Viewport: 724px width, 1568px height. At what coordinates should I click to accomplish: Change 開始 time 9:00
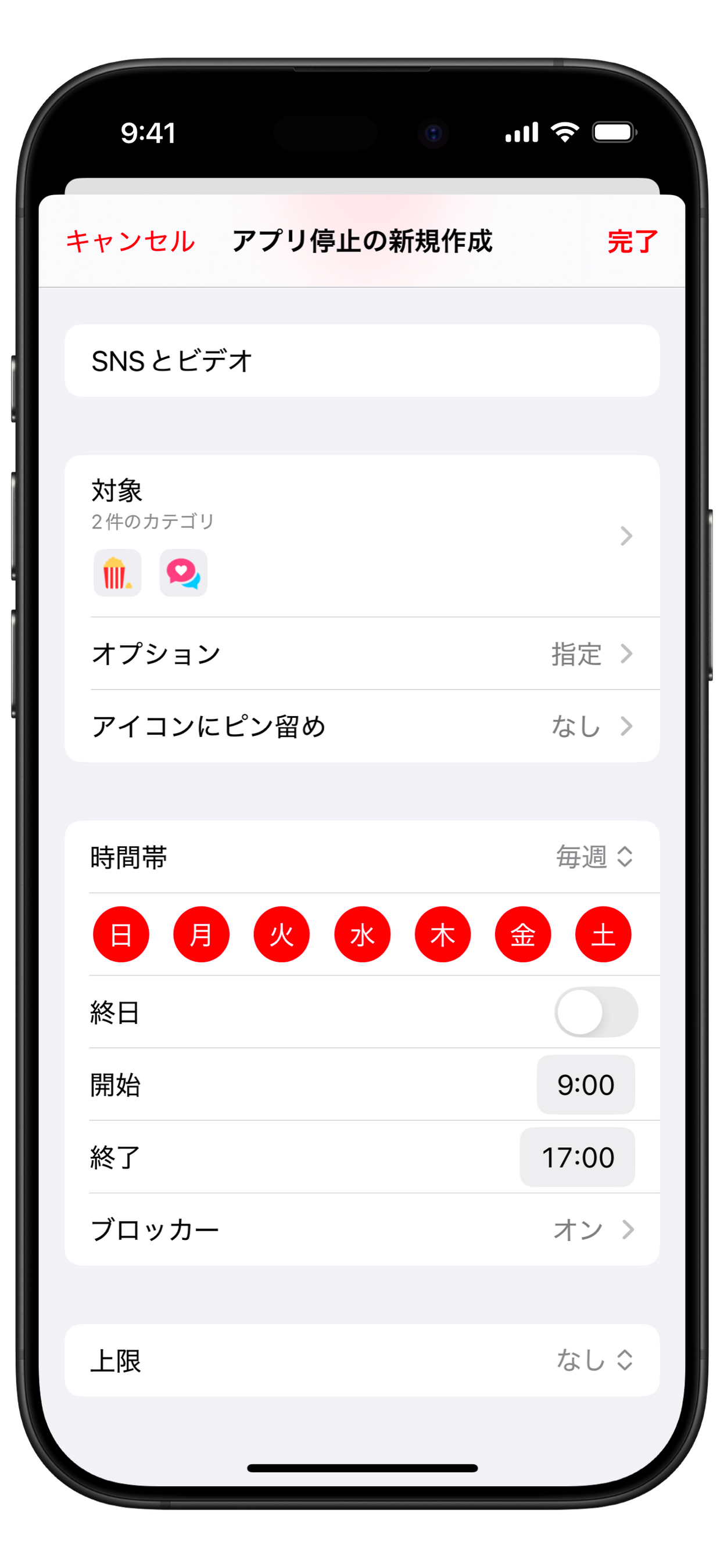click(x=585, y=1085)
